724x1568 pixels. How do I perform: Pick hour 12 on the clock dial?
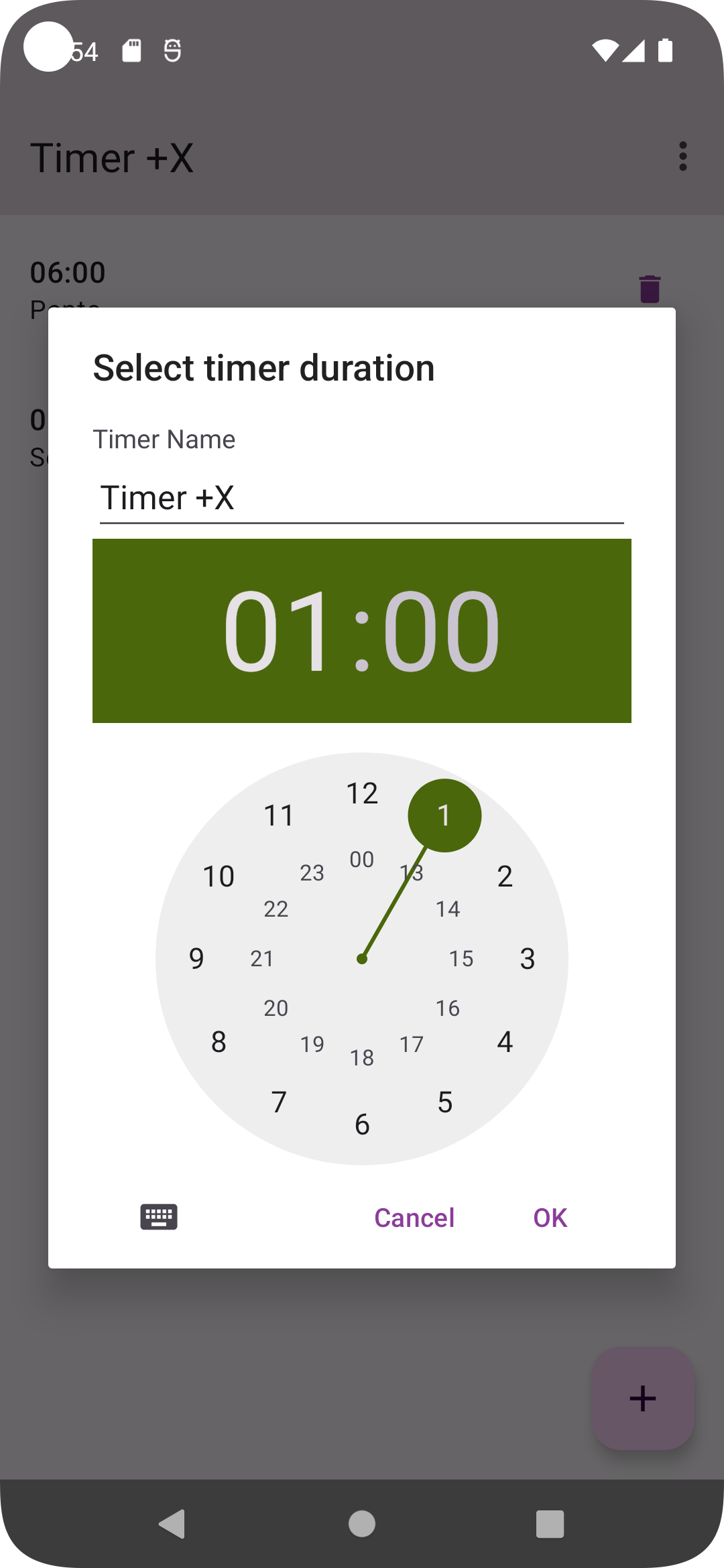point(362,793)
